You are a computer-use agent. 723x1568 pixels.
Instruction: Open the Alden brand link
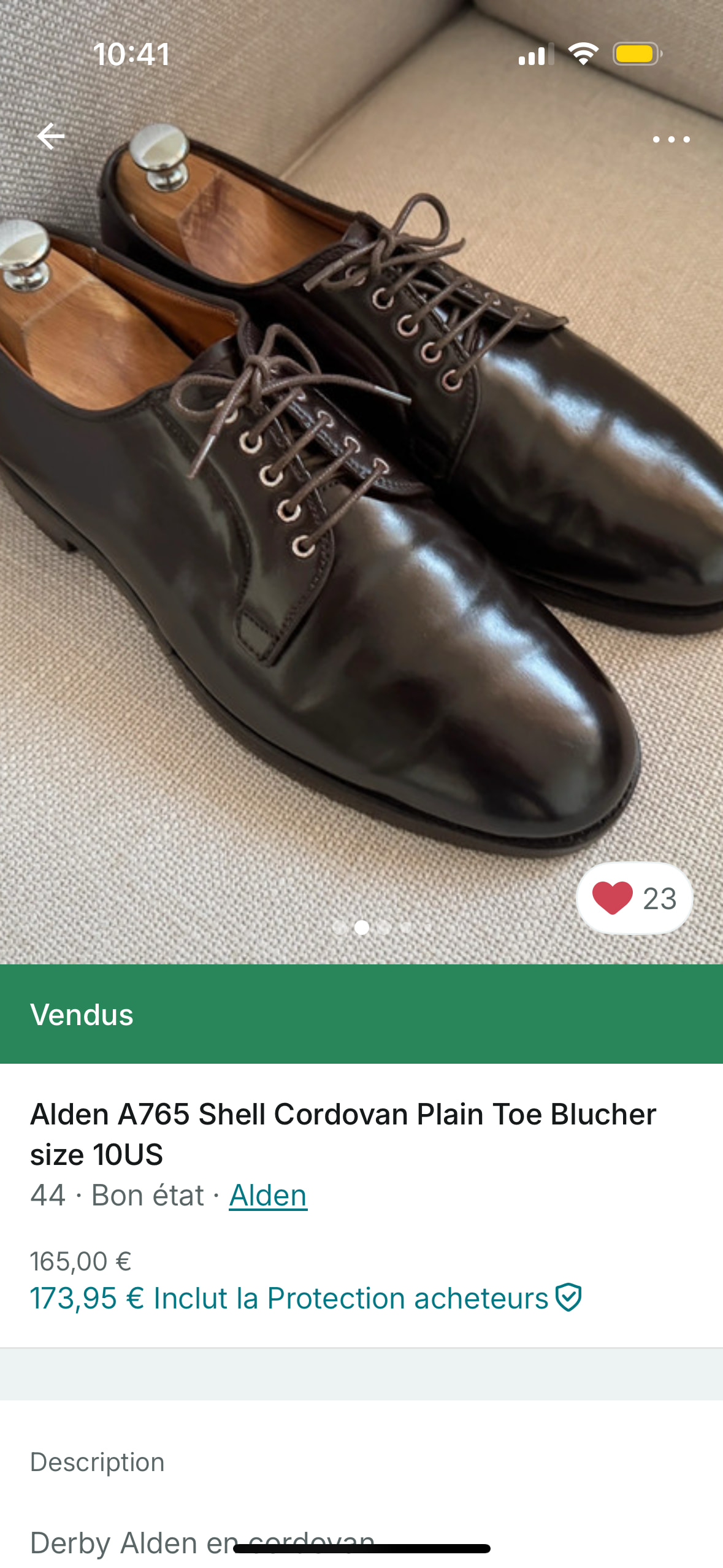[268, 1196]
